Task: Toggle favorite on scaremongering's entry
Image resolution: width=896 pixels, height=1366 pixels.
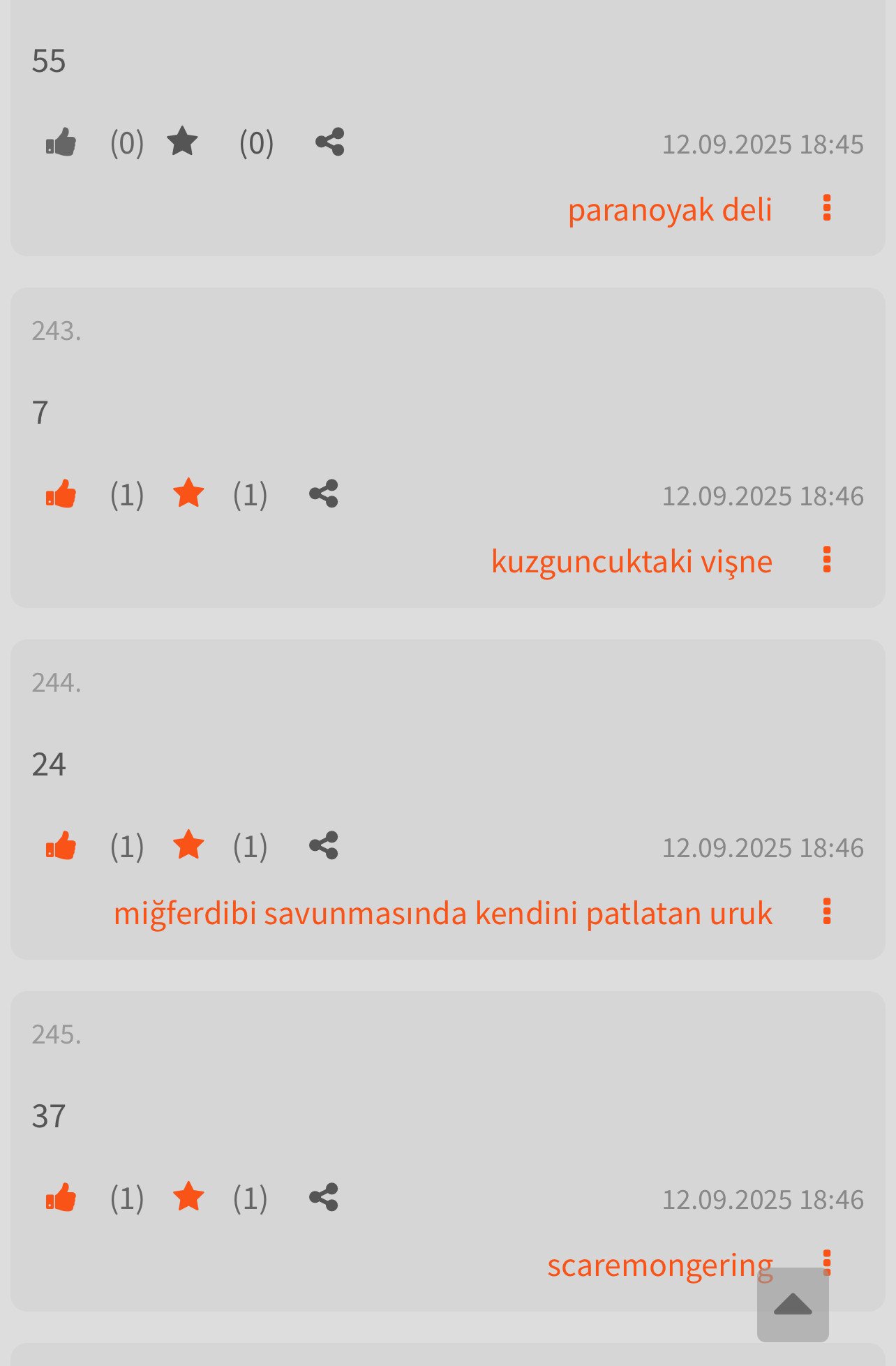Action: [188, 1197]
